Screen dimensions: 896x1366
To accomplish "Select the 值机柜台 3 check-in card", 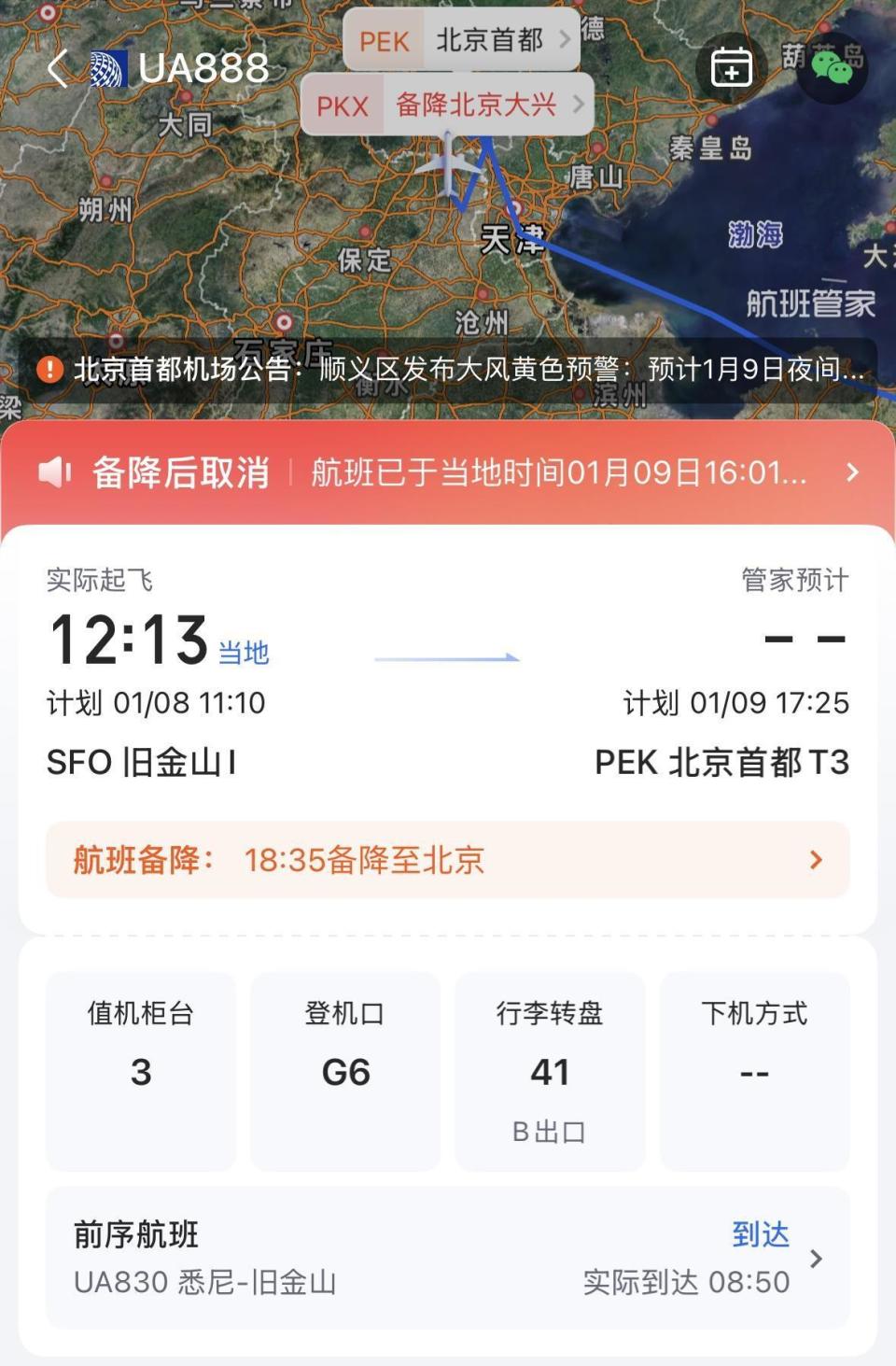I will 139,1071.
